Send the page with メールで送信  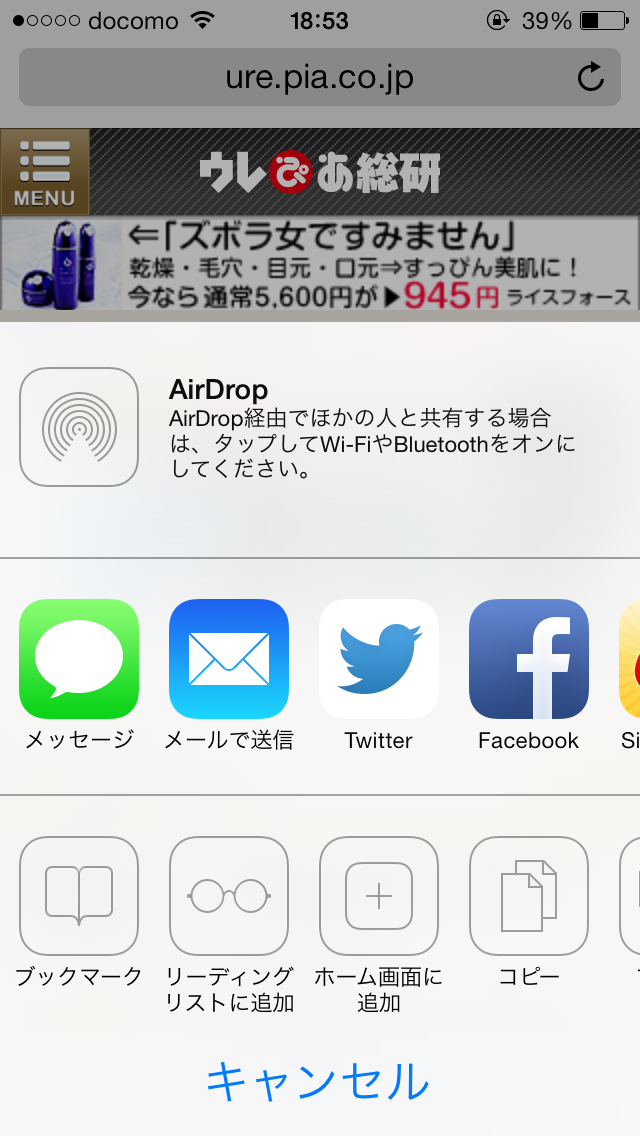click(x=229, y=659)
